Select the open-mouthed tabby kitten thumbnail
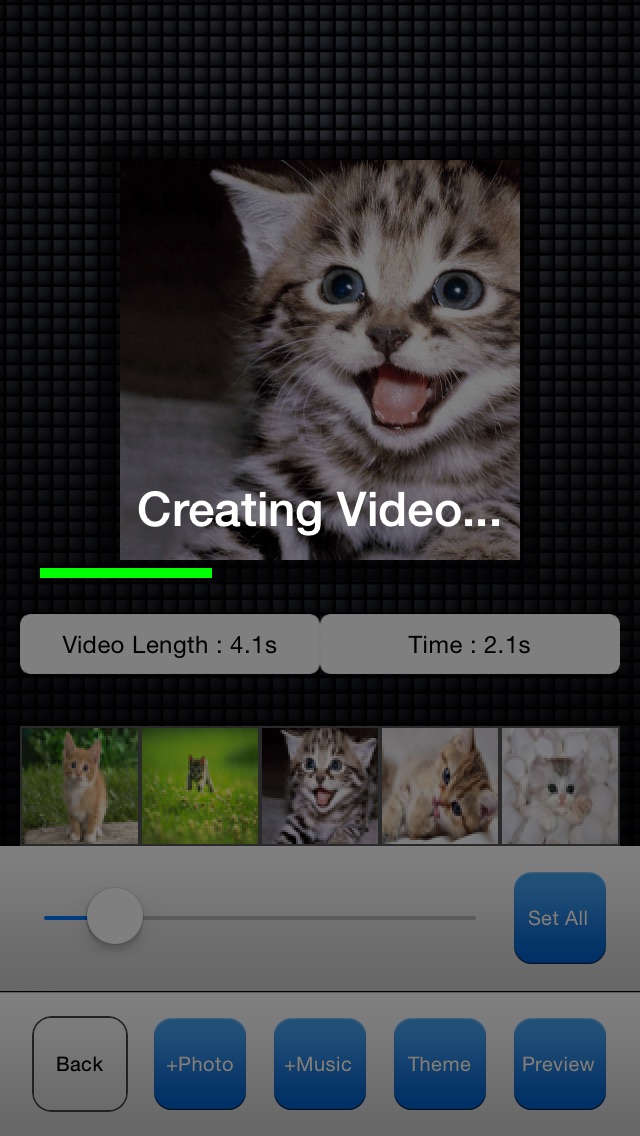The image size is (640, 1136). point(320,786)
